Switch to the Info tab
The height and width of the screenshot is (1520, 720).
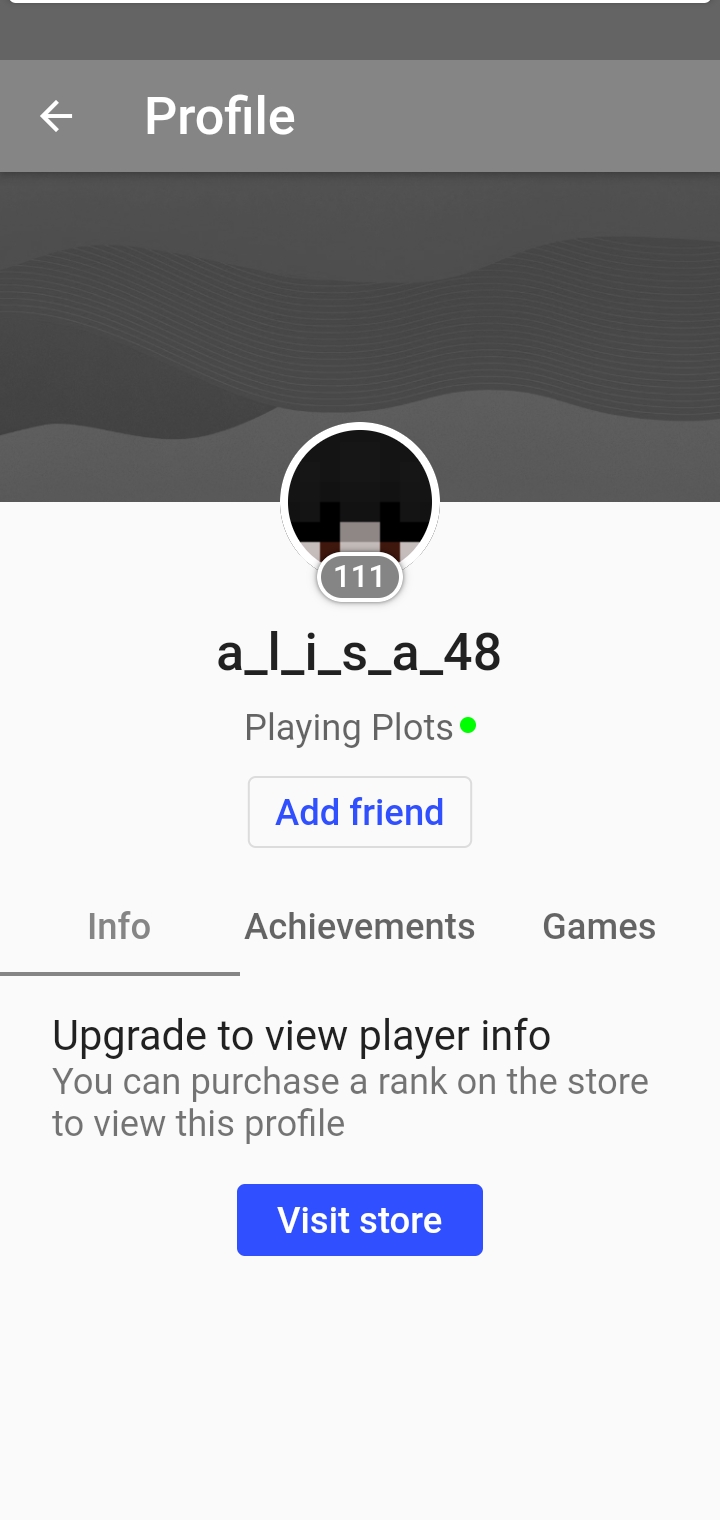click(x=119, y=927)
